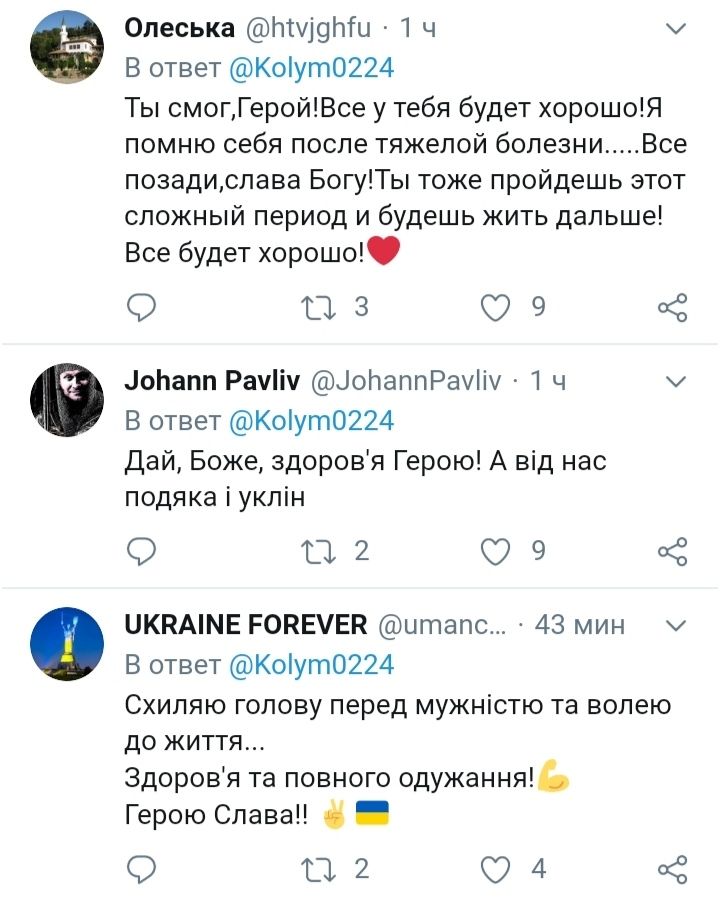Share Олеська's tweet
The image size is (720, 904).
(672, 307)
